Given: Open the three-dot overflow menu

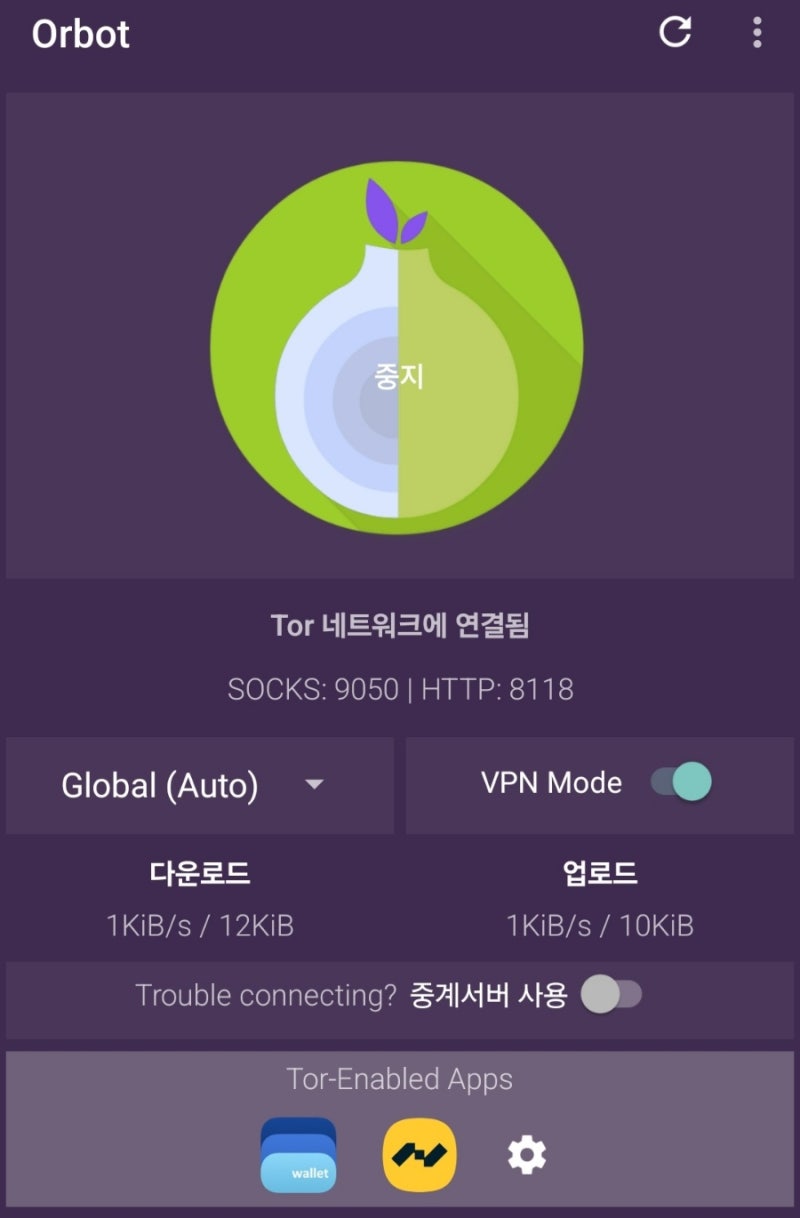Looking at the screenshot, I should (x=757, y=32).
